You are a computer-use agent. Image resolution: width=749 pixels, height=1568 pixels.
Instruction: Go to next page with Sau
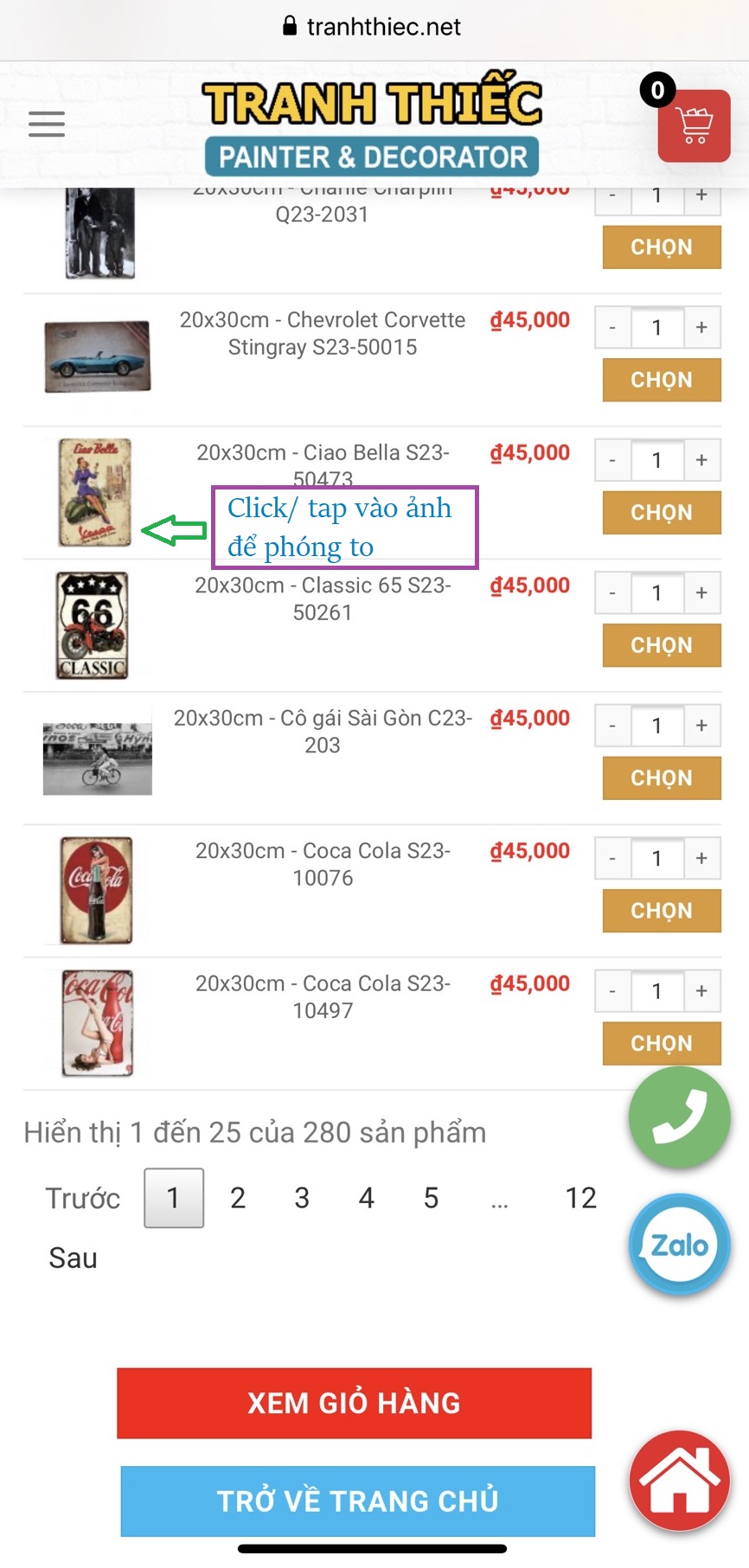tap(73, 1258)
